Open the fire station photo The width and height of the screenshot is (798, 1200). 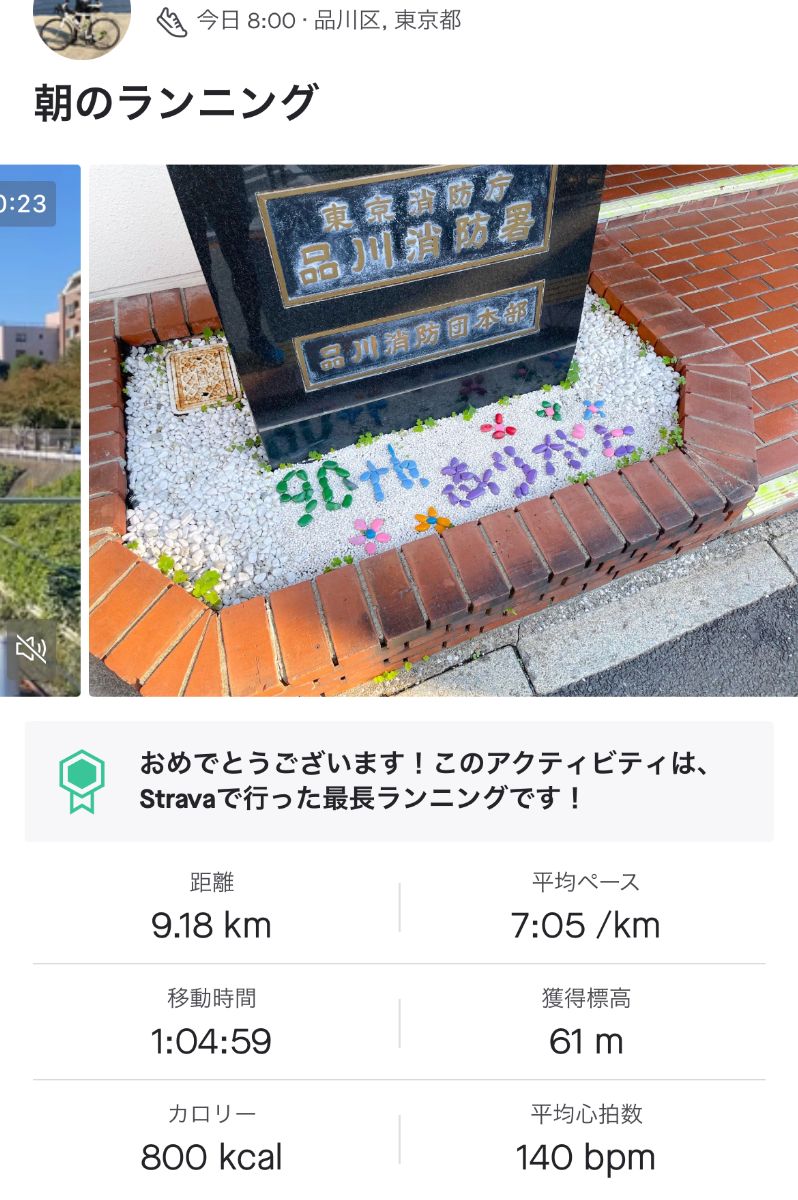click(443, 430)
